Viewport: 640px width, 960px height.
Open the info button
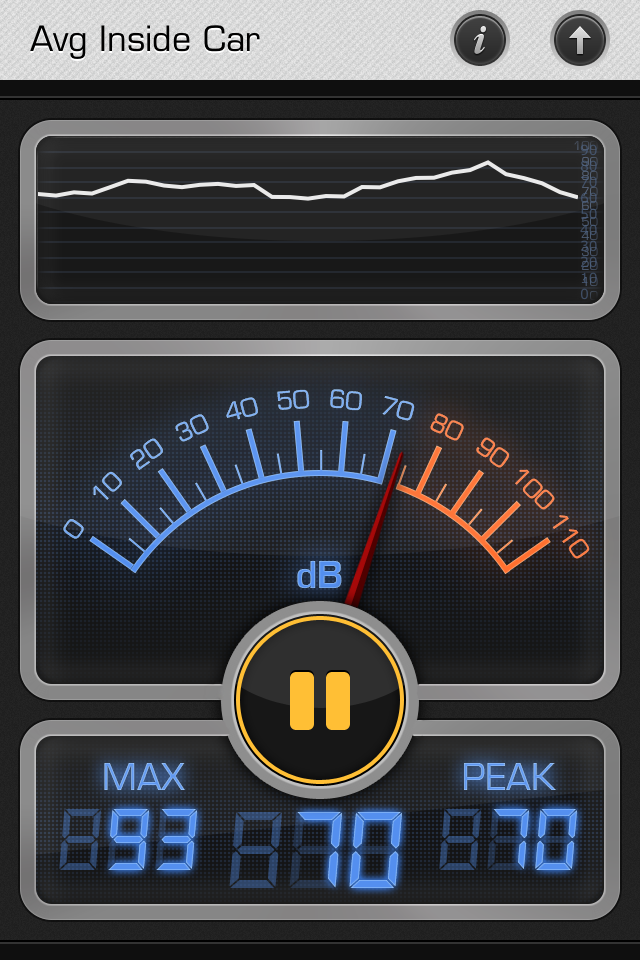pyautogui.click(x=480, y=40)
